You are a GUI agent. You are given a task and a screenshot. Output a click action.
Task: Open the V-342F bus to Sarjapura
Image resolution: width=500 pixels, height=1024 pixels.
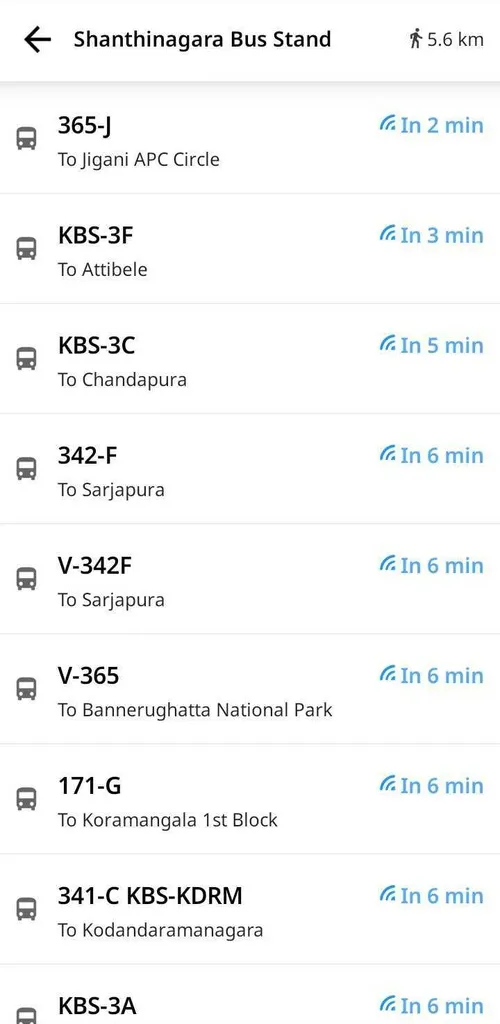pos(250,579)
